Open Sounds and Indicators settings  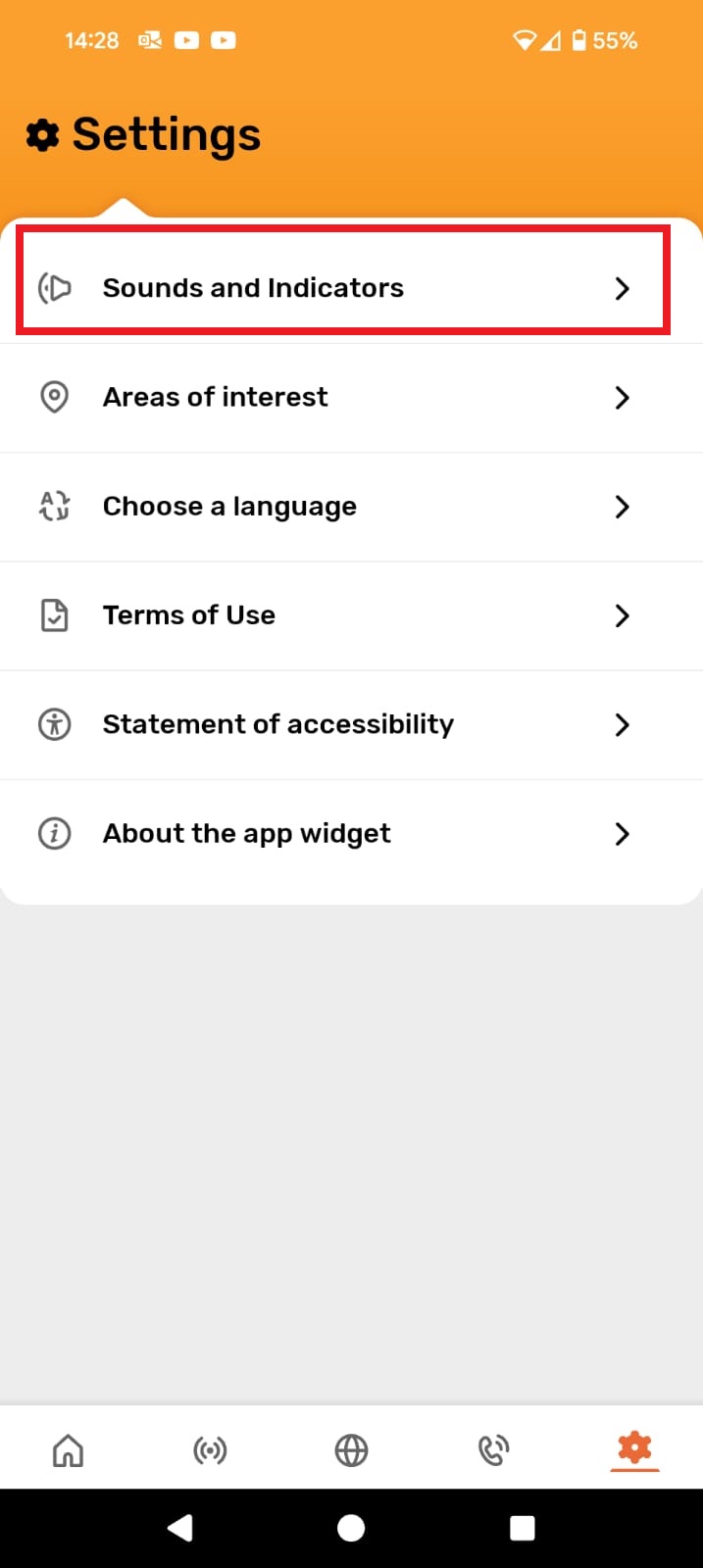pyautogui.click(x=351, y=288)
